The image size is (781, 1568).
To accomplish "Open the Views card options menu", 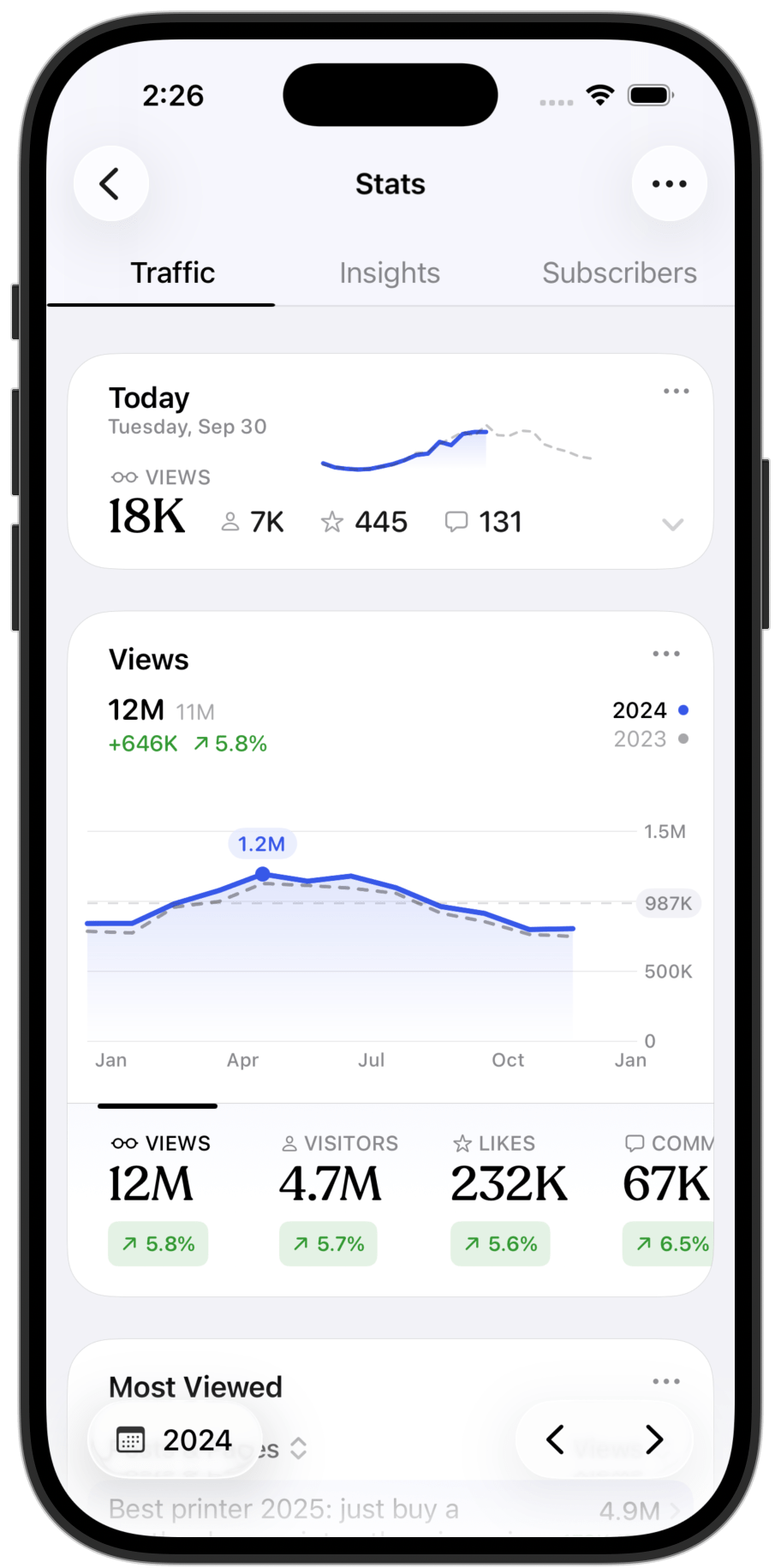I will tap(666, 654).
